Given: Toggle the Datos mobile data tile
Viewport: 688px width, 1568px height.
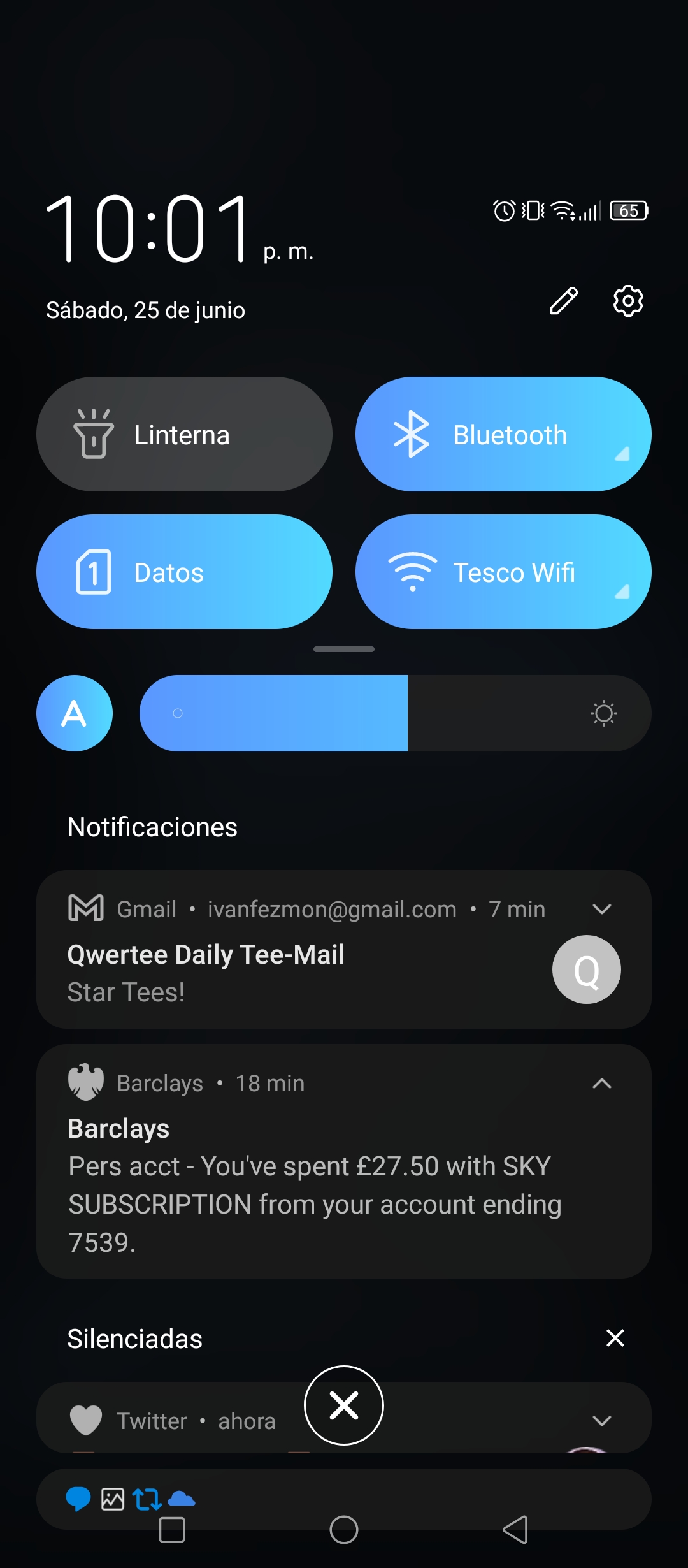Looking at the screenshot, I should [184, 572].
